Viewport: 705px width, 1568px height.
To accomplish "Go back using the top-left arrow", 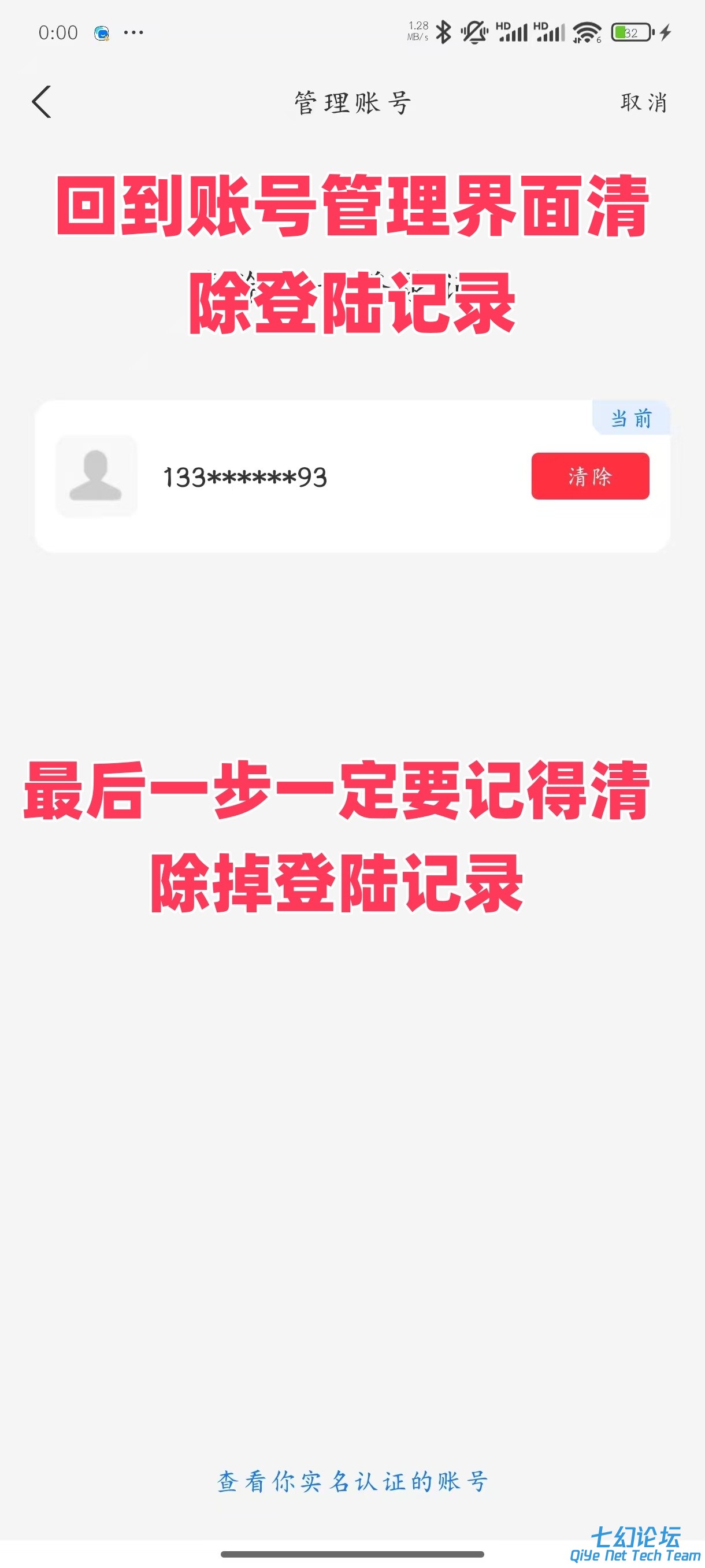I will click(x=42, y=102).
